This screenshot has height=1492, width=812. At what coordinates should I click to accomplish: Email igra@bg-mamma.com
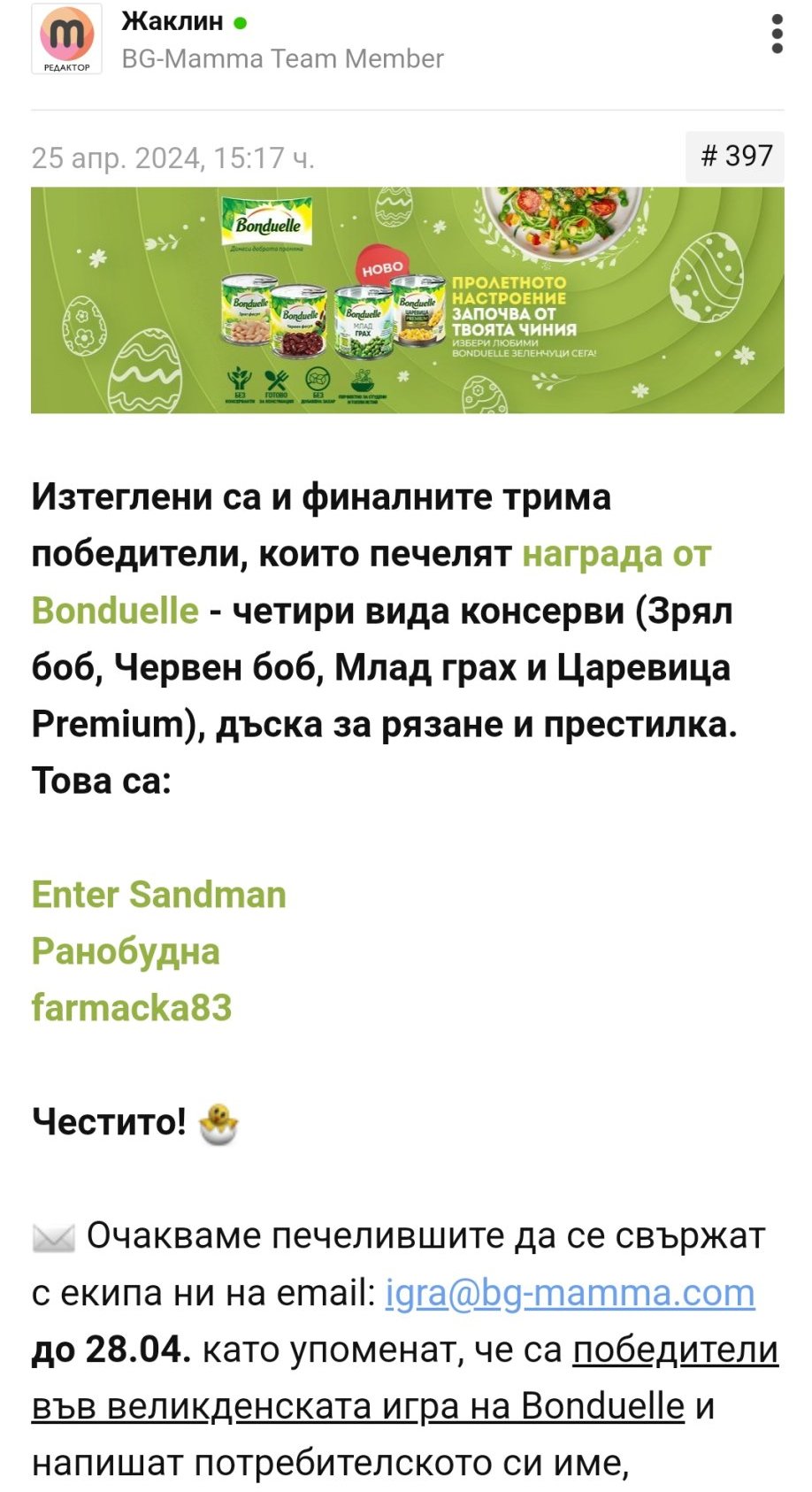tap(570, 1293)
